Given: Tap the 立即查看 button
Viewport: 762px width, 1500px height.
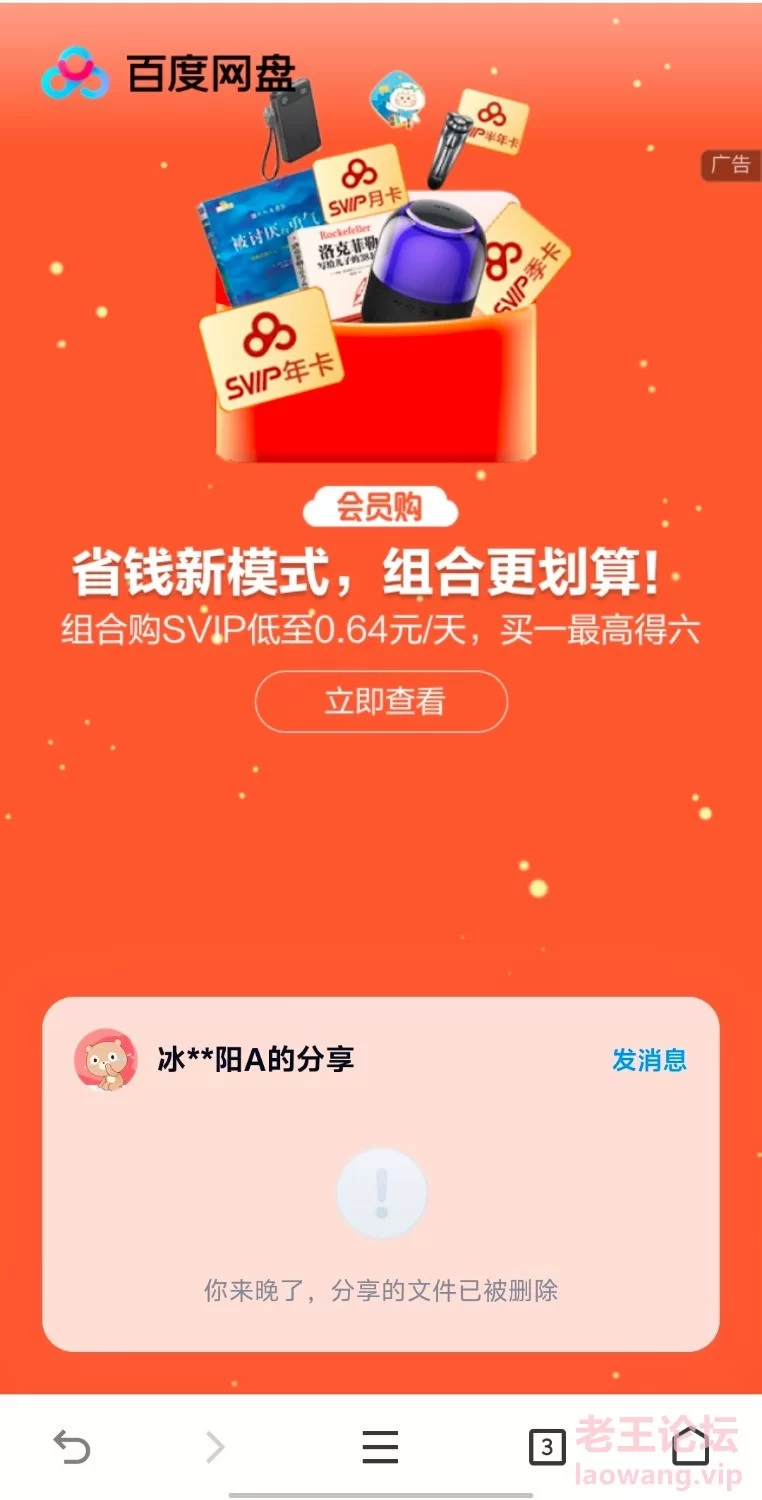Looking at the screenshot, I should (x=381, y=701).
